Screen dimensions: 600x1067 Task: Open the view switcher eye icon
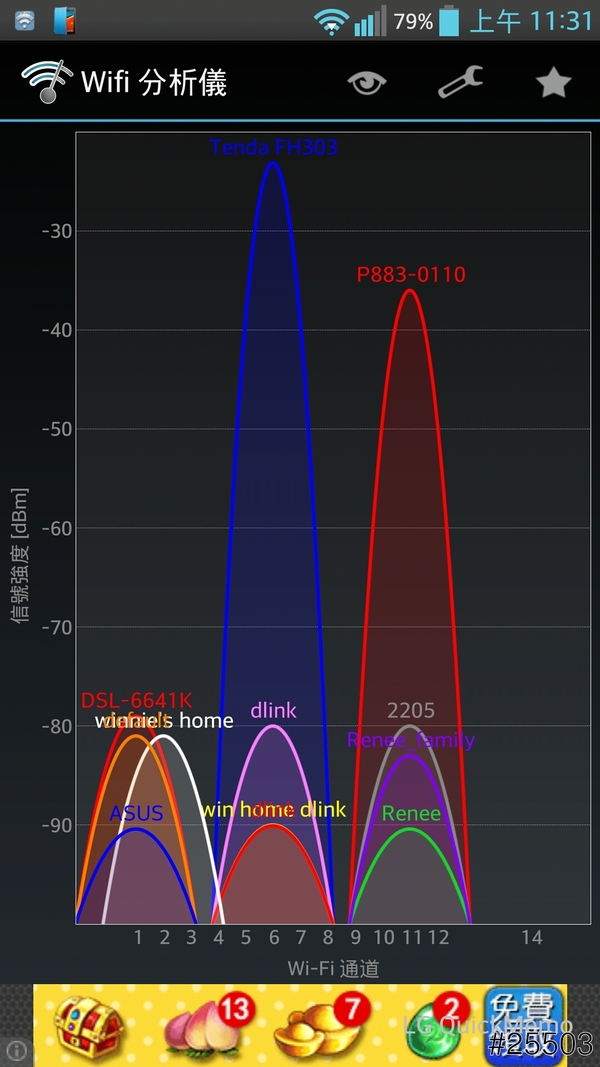[367, 82]
